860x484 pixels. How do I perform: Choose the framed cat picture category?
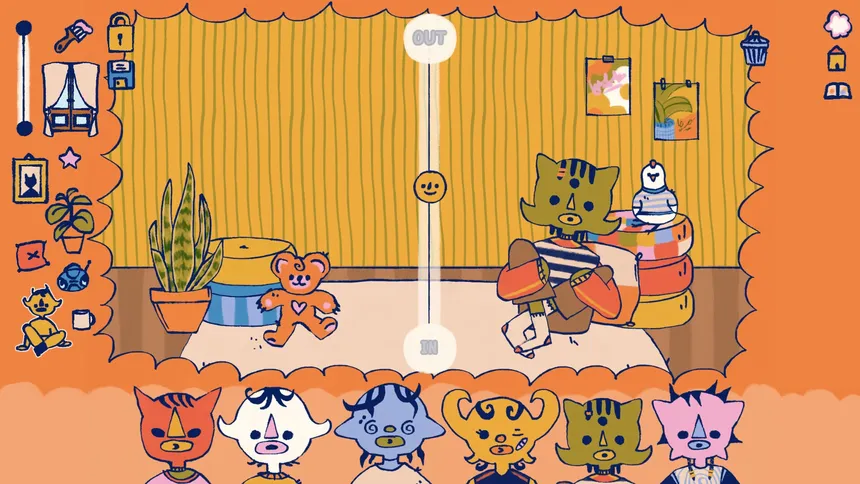click(30, 180)
